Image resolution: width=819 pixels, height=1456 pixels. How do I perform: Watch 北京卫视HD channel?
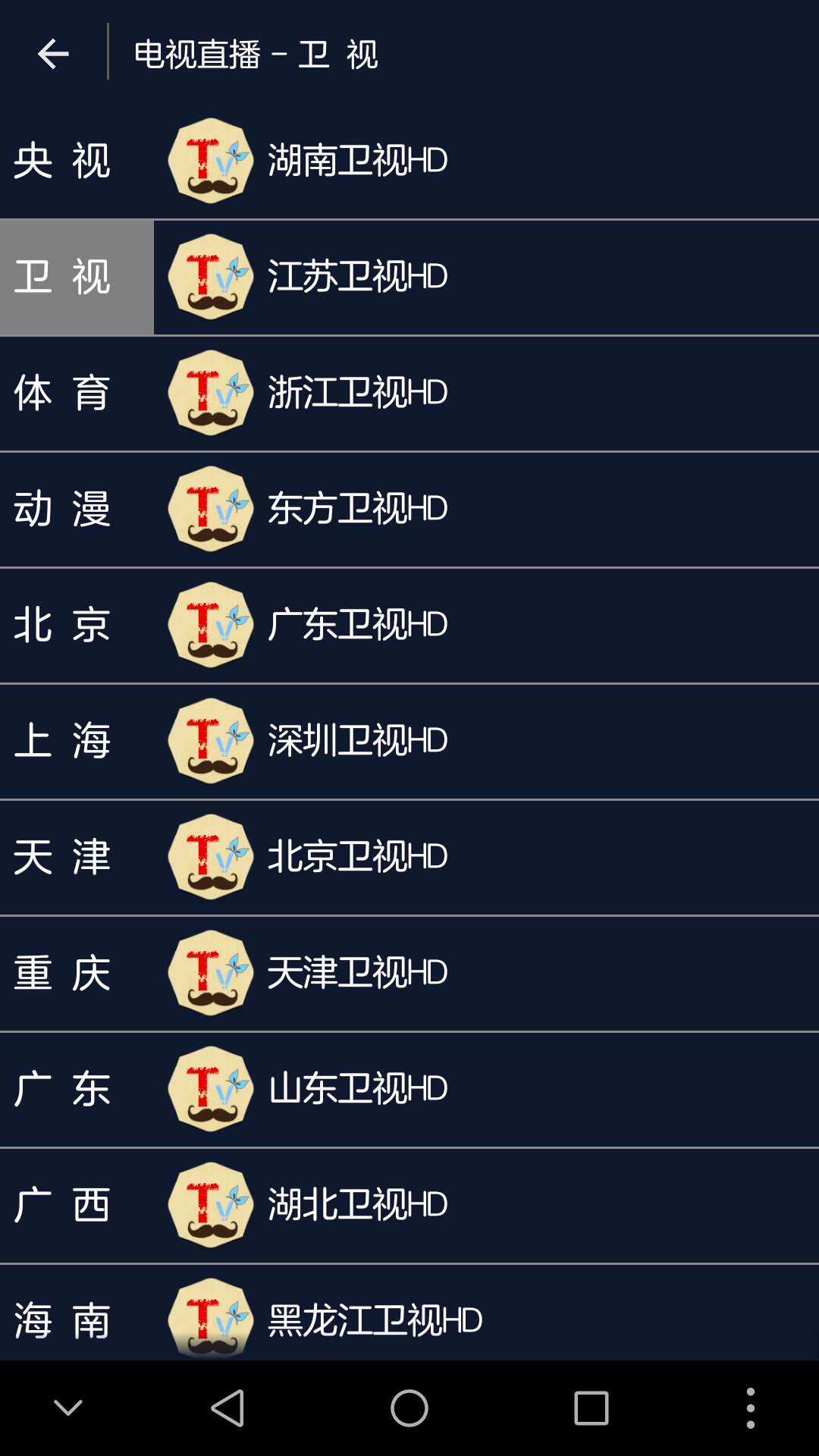coord(486,857)
